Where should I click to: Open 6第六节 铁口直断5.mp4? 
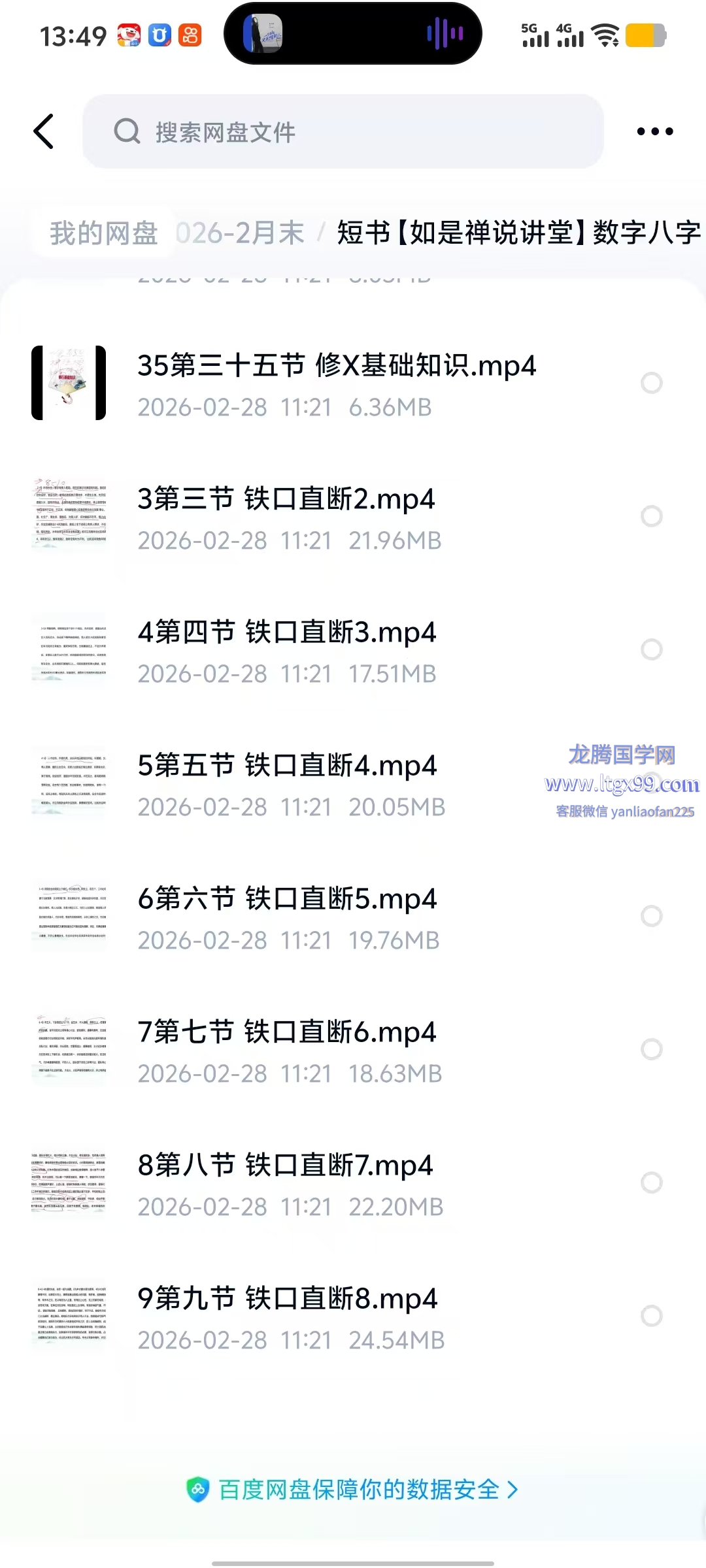pyautogui.click(x=286, y=916)
